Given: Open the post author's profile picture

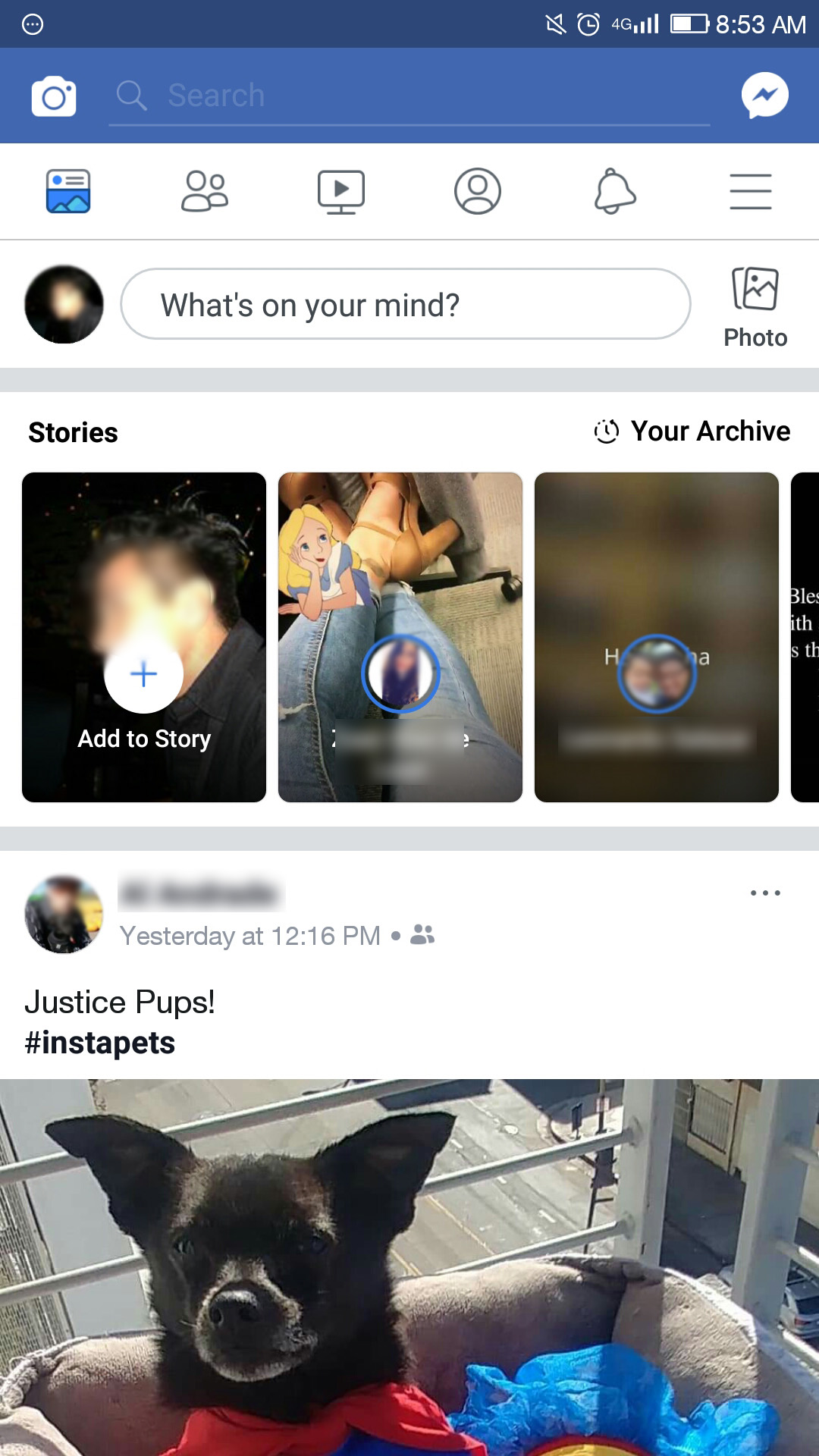Looking at the screenshot, I should point(64,914).
